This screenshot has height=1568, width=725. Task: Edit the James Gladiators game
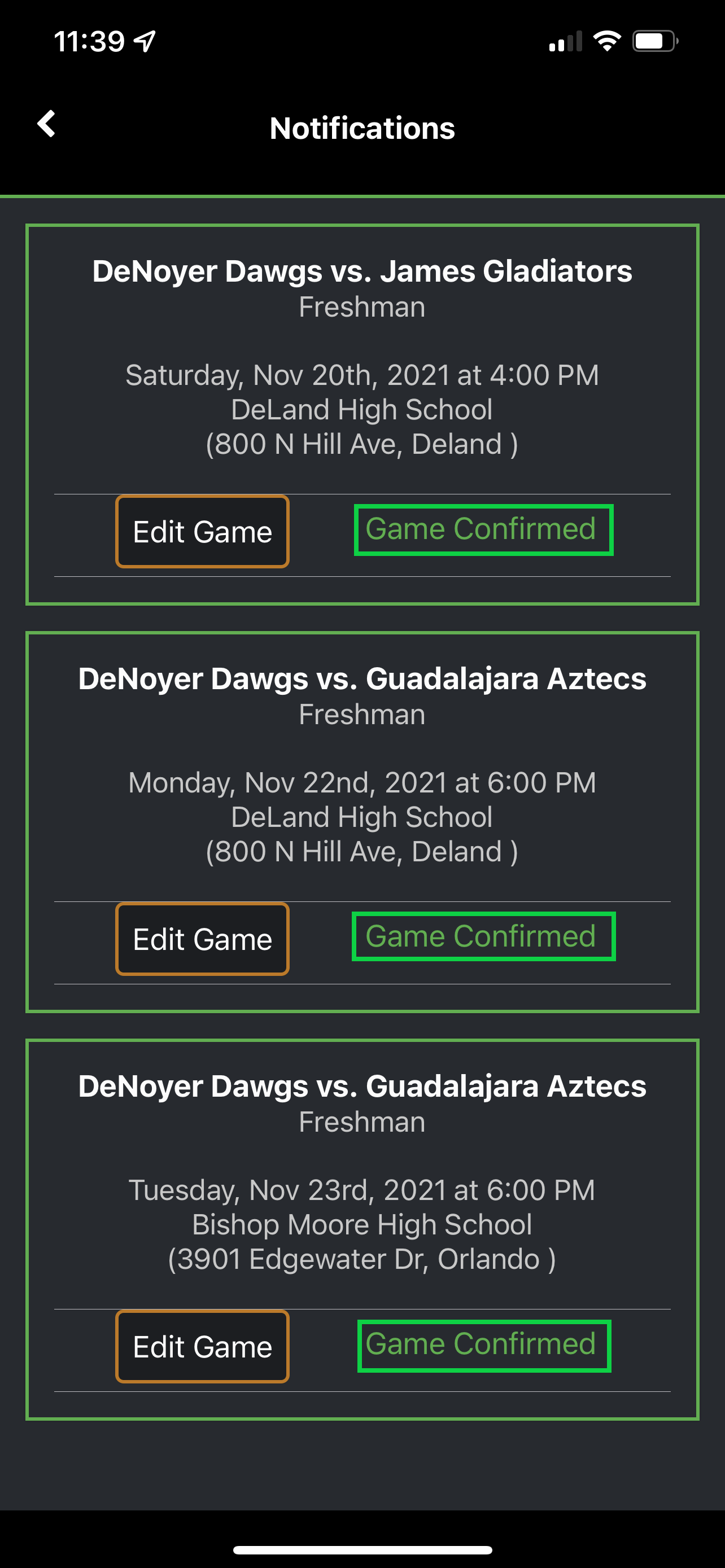(202, 531)
